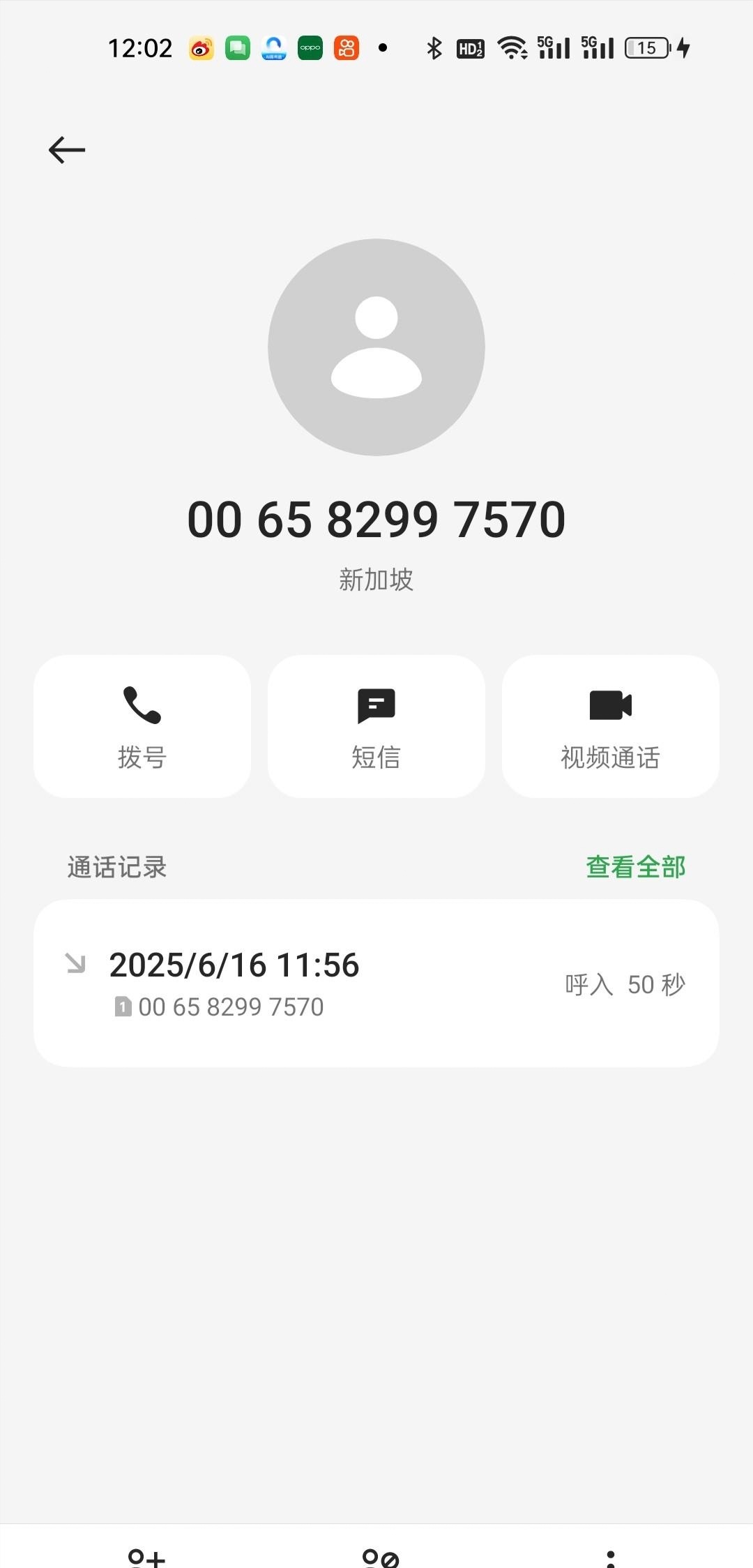753x1568 pixels.
Task: Tap the incoming call arrow icon
Action: coord(76,965)
